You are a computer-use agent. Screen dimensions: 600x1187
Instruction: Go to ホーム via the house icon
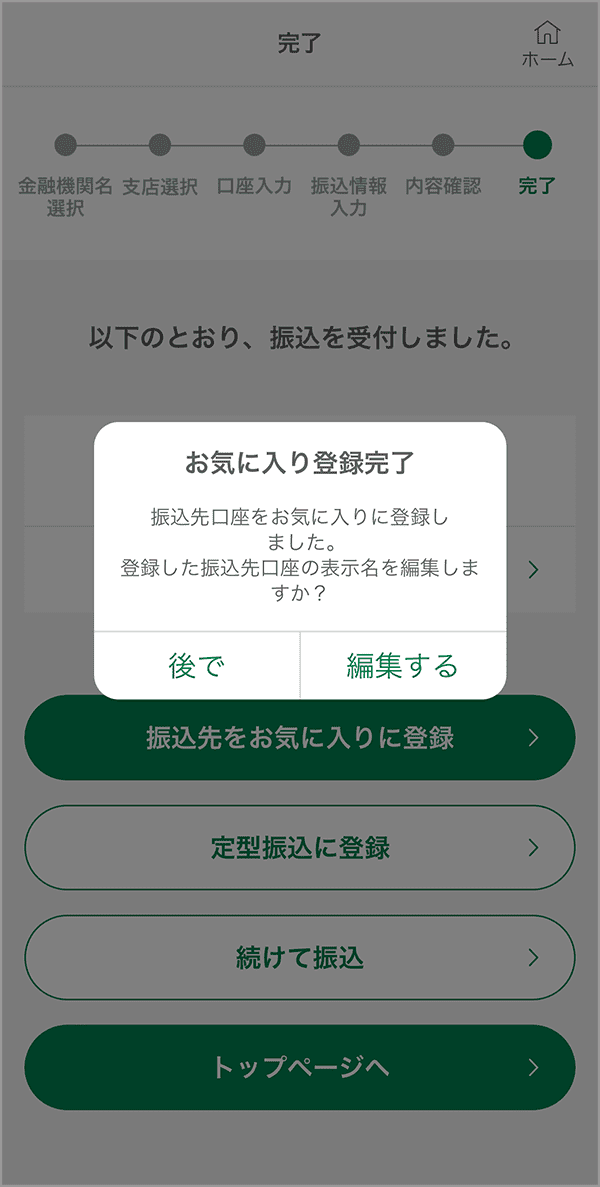[x=548, y=44]
